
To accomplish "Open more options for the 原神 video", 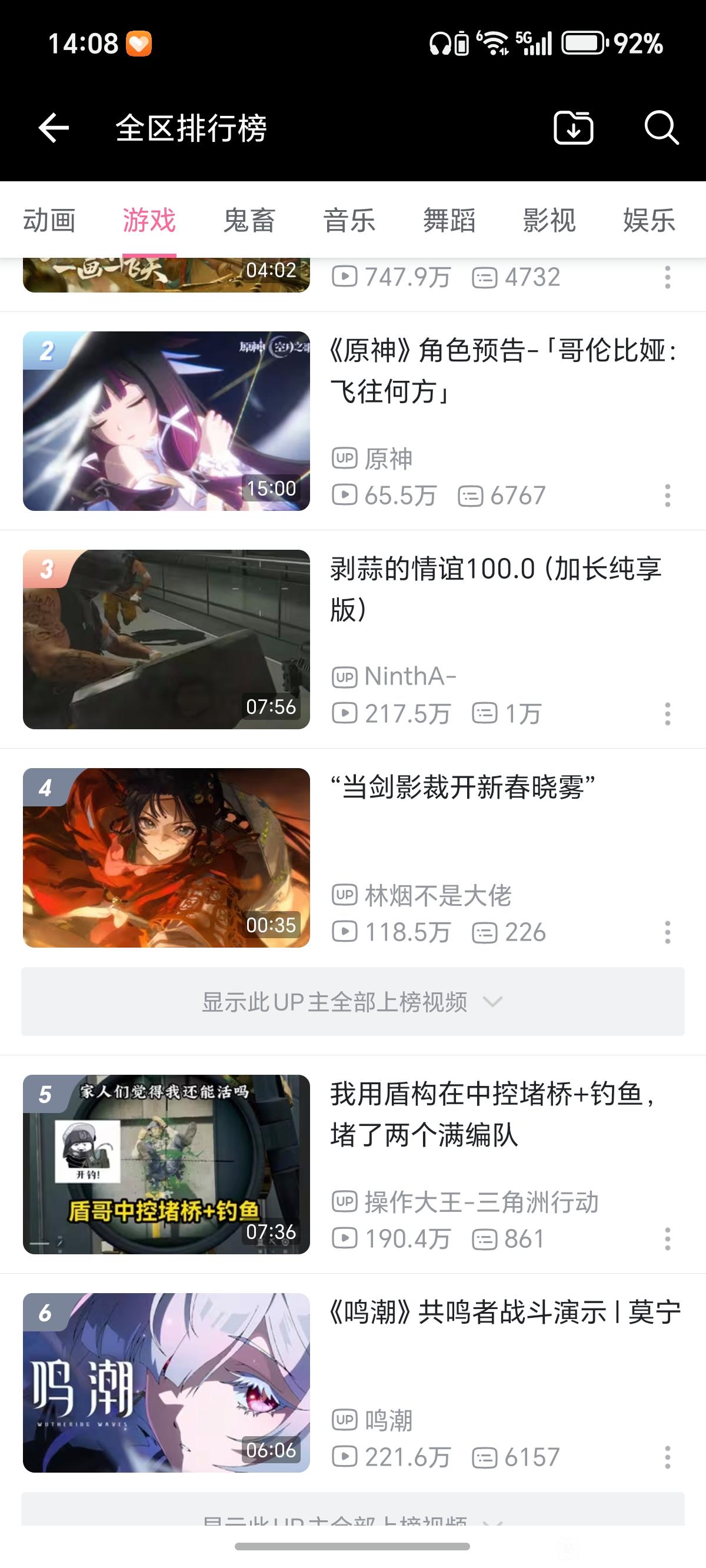I will (x=668, y=496).
